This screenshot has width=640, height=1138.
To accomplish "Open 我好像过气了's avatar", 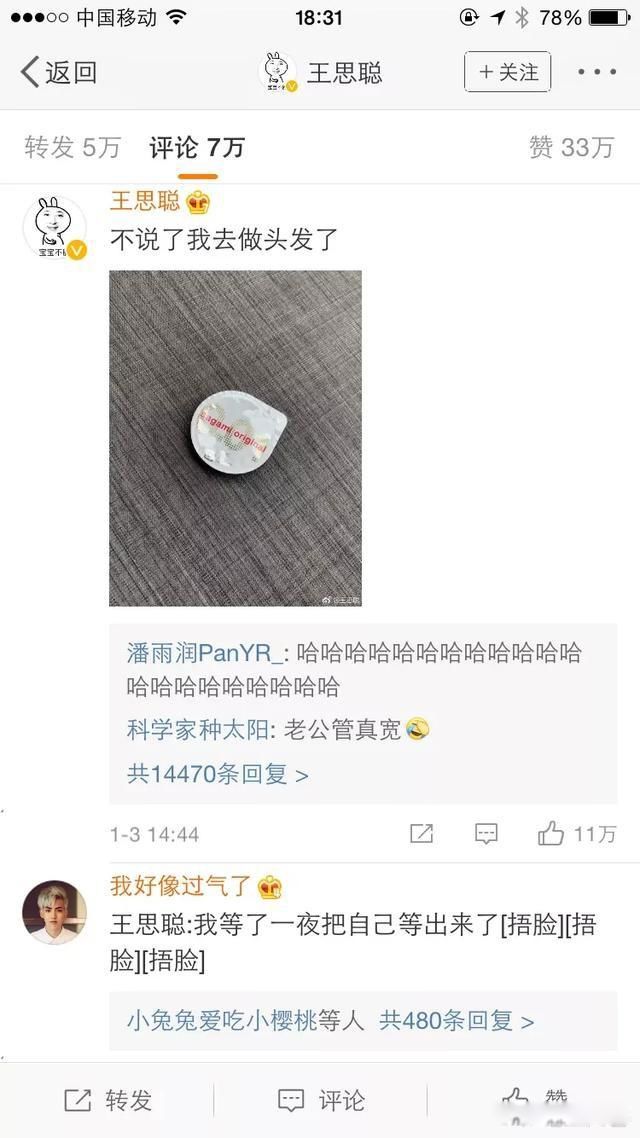I will point(54,912).
